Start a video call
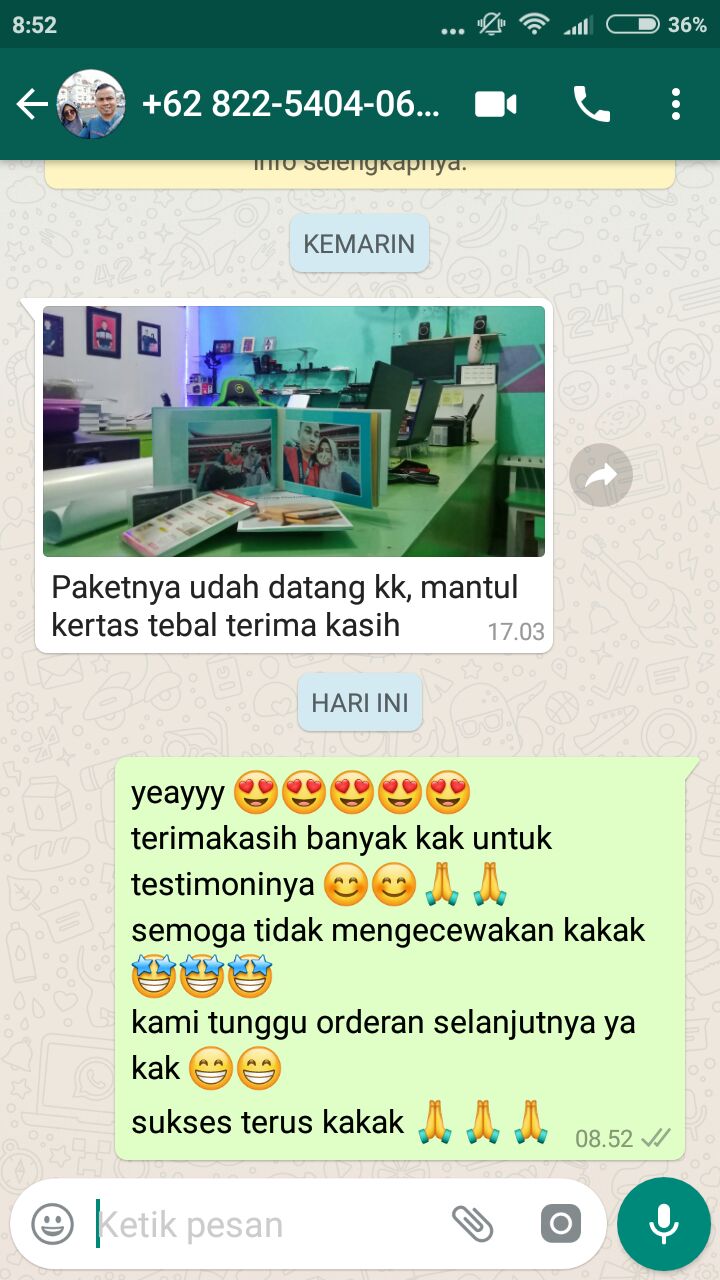Image resolution: width=720 pixels, height=1280 pixels. (x=496, y=104)
